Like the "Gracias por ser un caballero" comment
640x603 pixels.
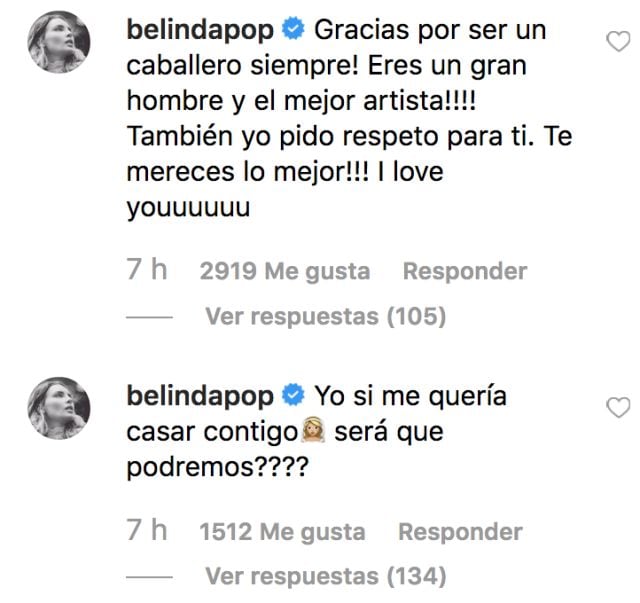pos(619,40)
